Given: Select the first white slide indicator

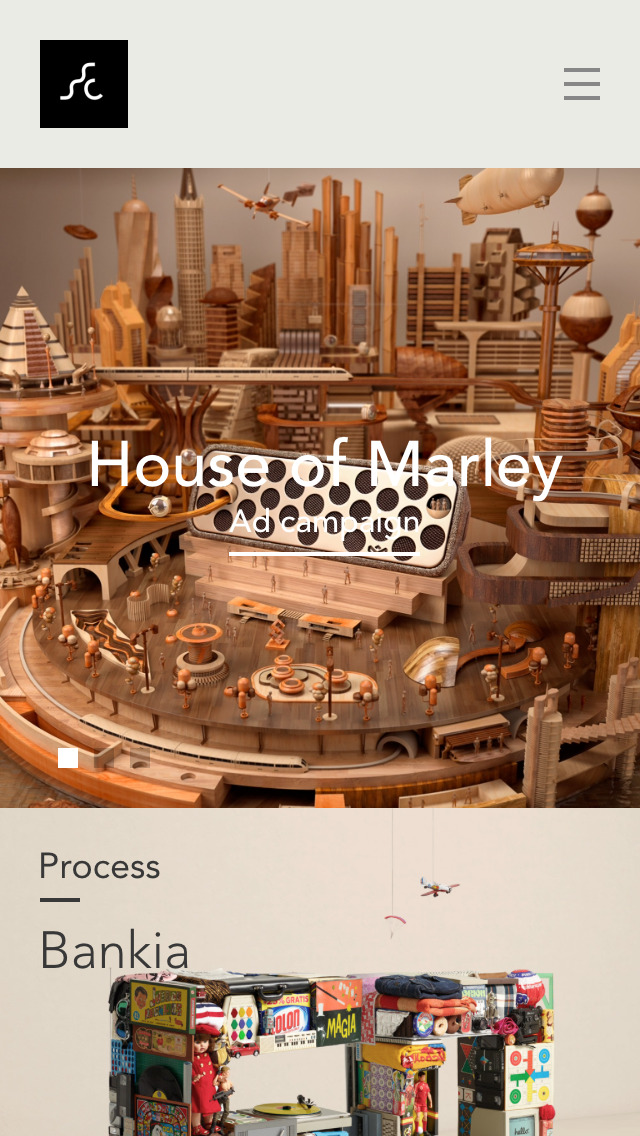Looking at the screenshot, I should point(68,758).
